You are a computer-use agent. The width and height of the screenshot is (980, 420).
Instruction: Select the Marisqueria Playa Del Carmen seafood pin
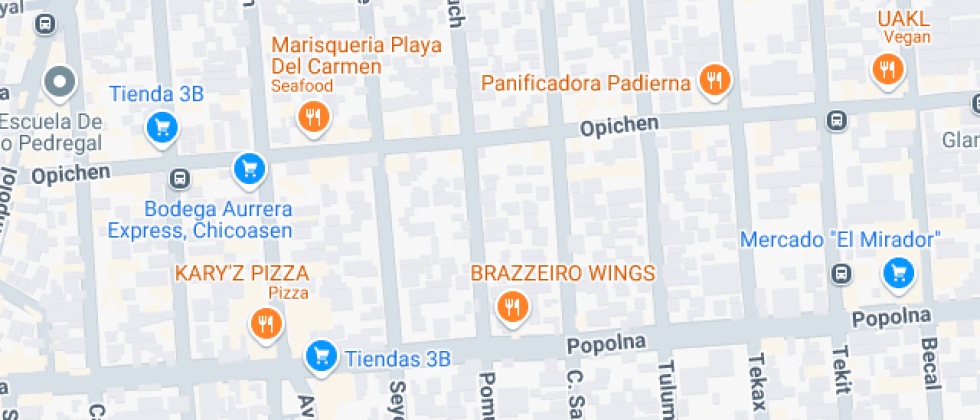[x=313, y=118]
